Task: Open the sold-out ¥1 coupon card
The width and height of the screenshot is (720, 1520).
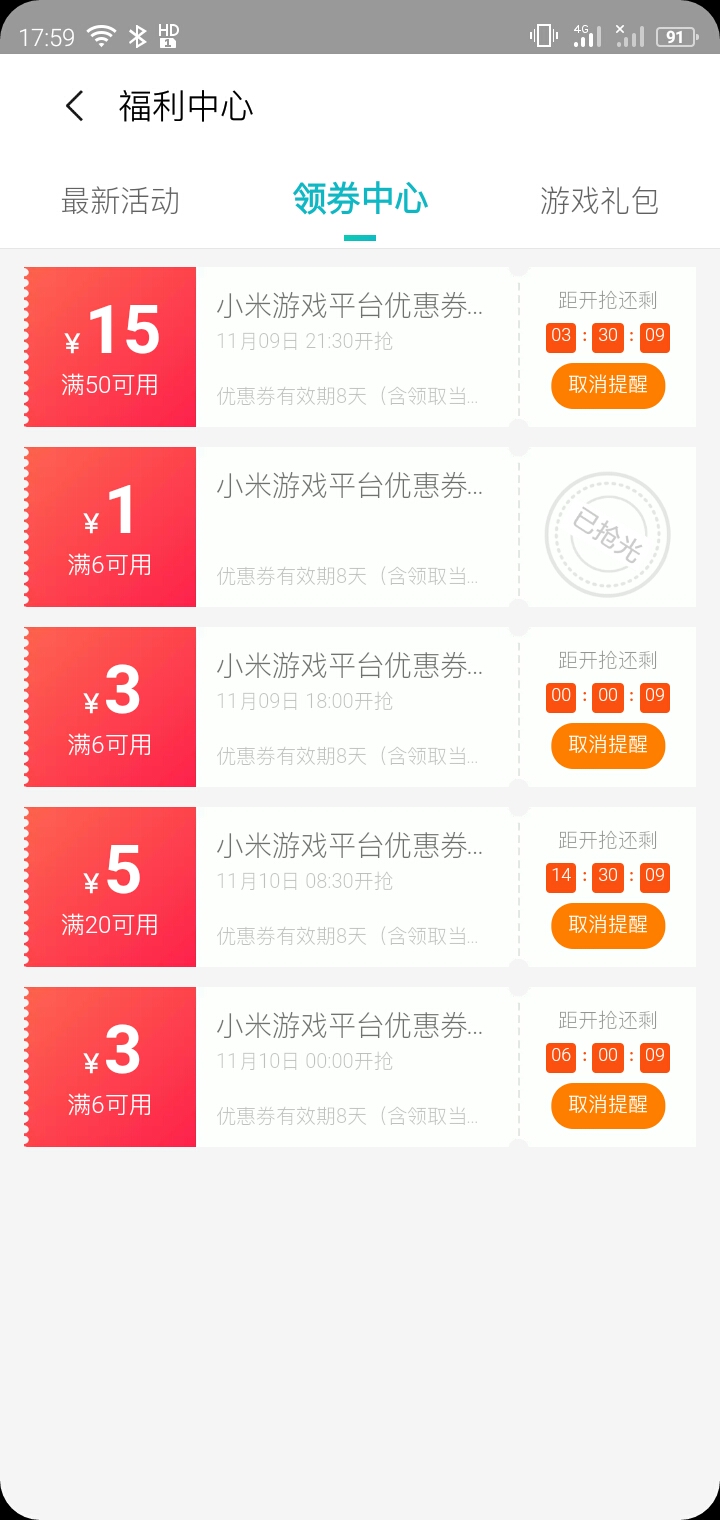Action: click(360, 527)
